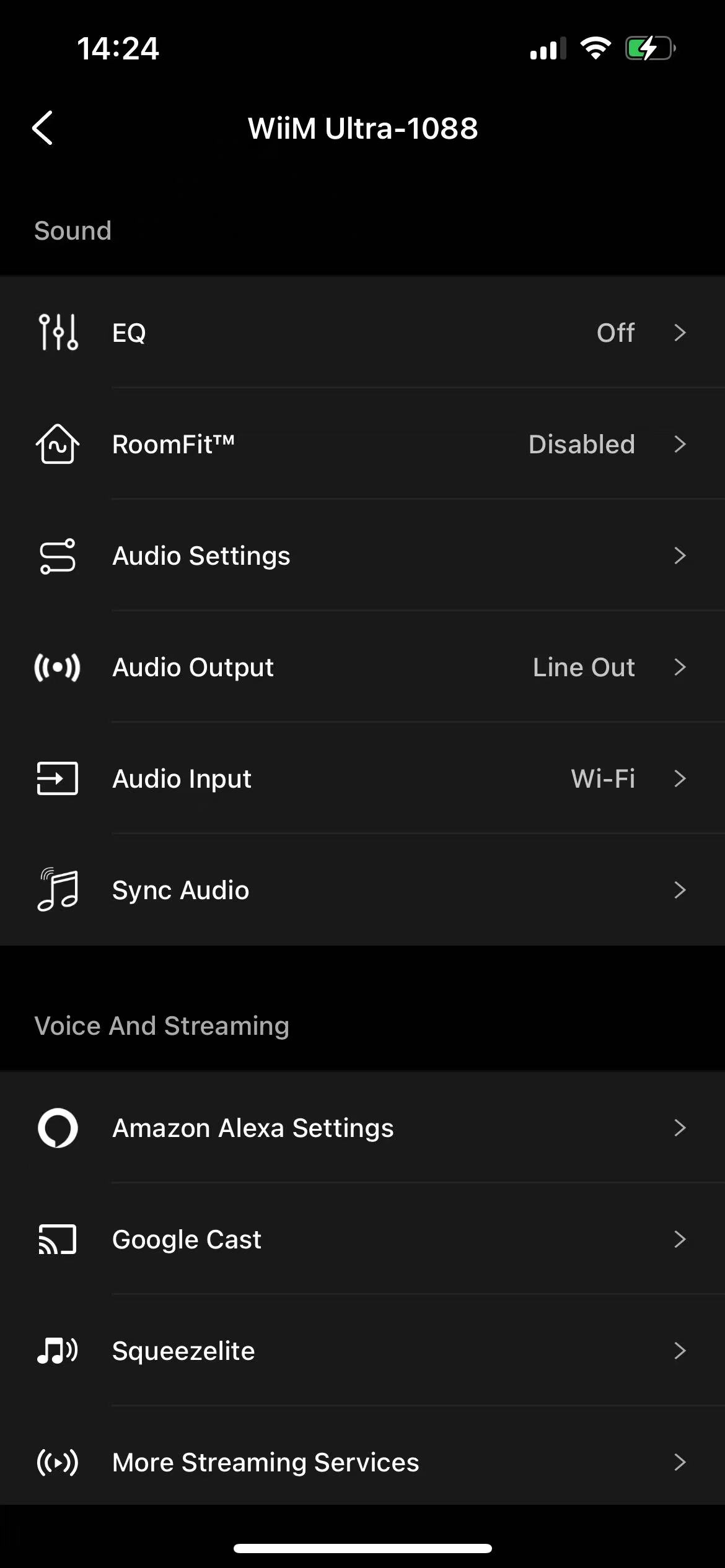725x1568 pixels.
Task: Open Audio Settings
Action: pyautogui.click(x=362, y=555)
